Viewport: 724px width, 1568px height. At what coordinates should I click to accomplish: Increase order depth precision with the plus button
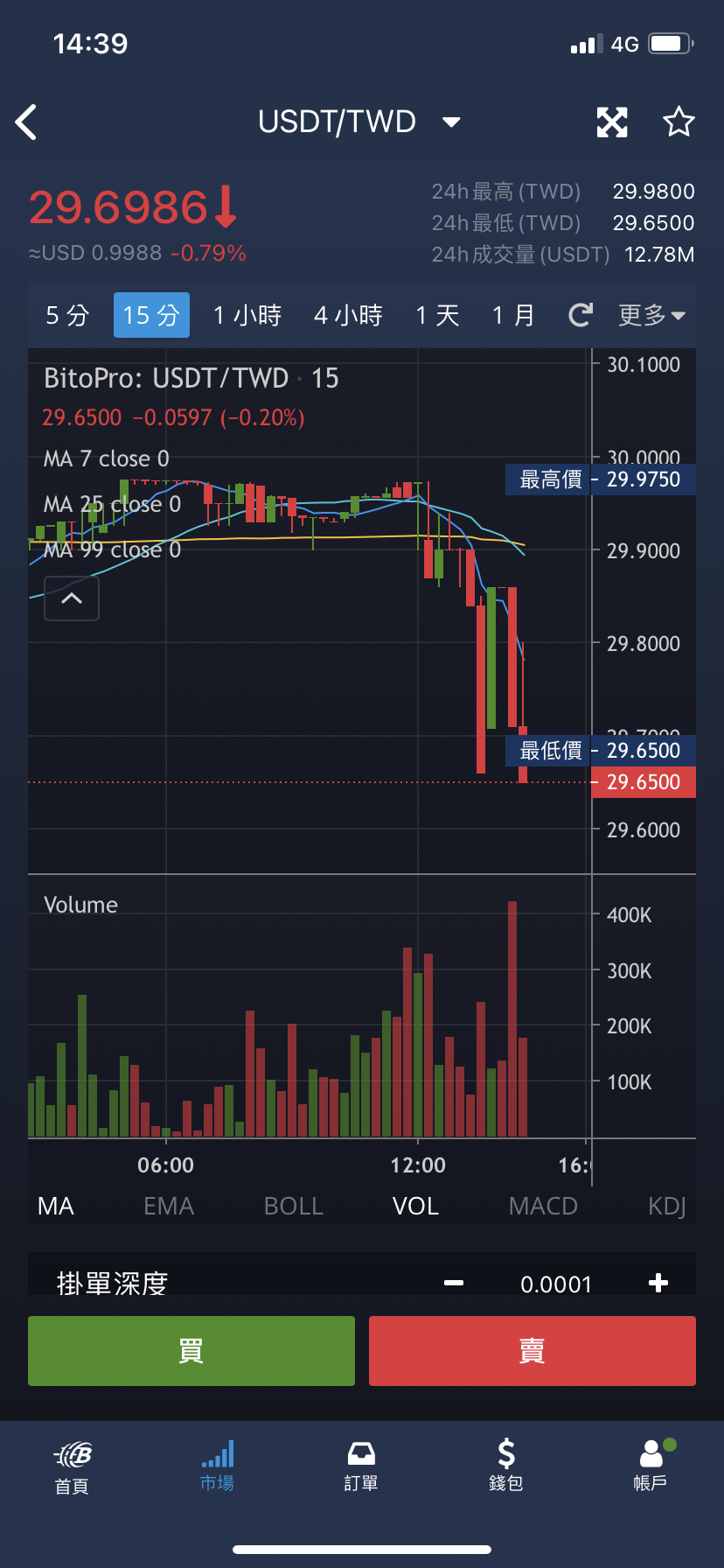pyautogui.click(x=658, y=1284)
